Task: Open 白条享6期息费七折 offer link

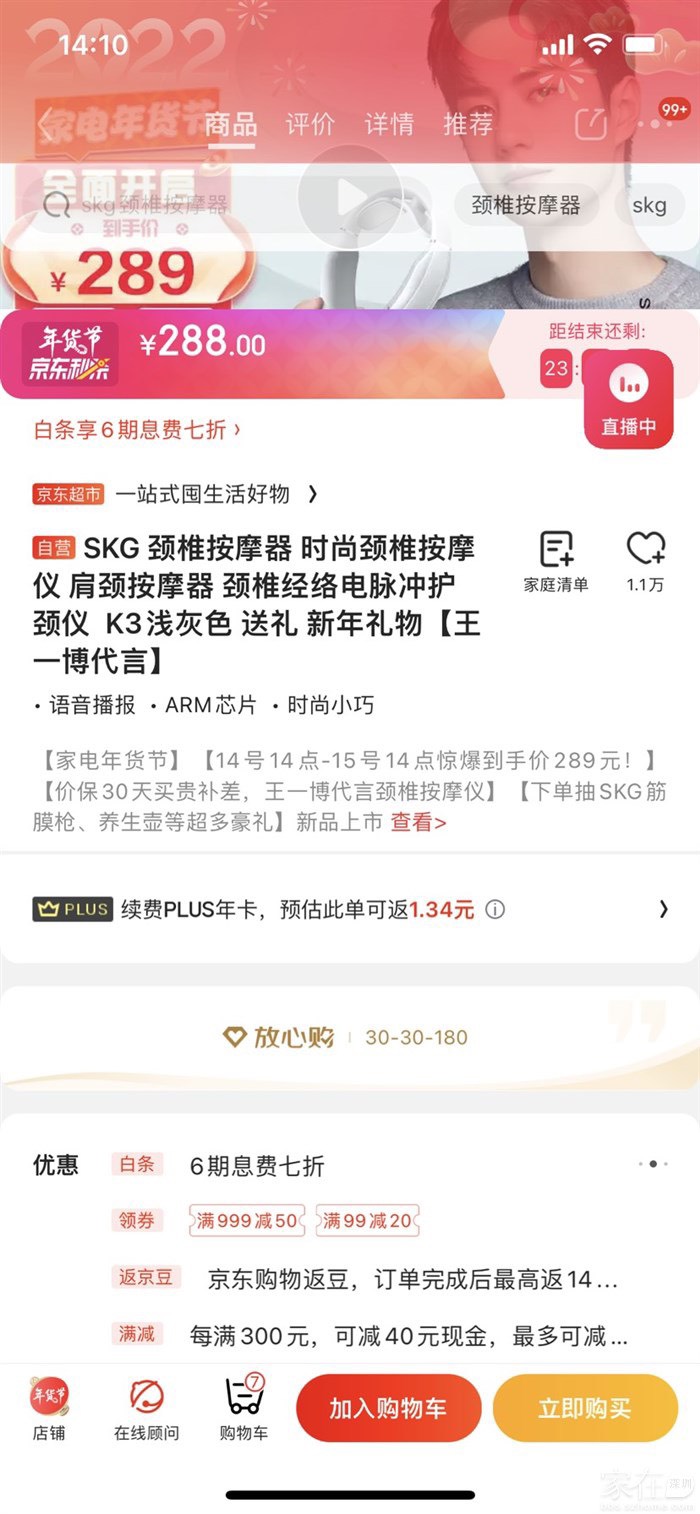Action: click(137, 430)
